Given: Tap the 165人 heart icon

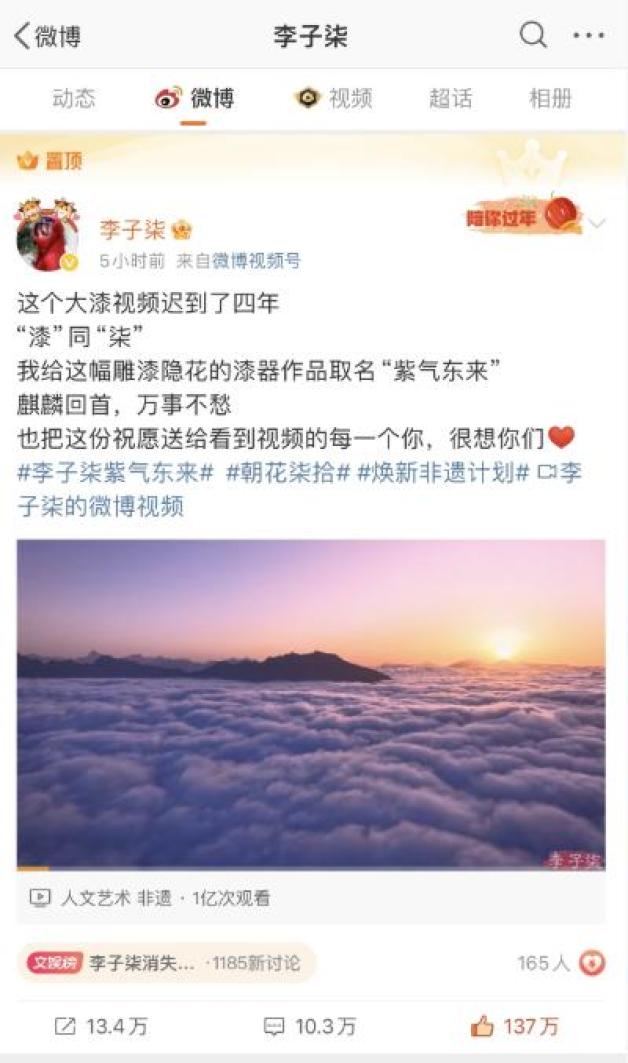Looking at the screenshot, I should tap(592, 963).
